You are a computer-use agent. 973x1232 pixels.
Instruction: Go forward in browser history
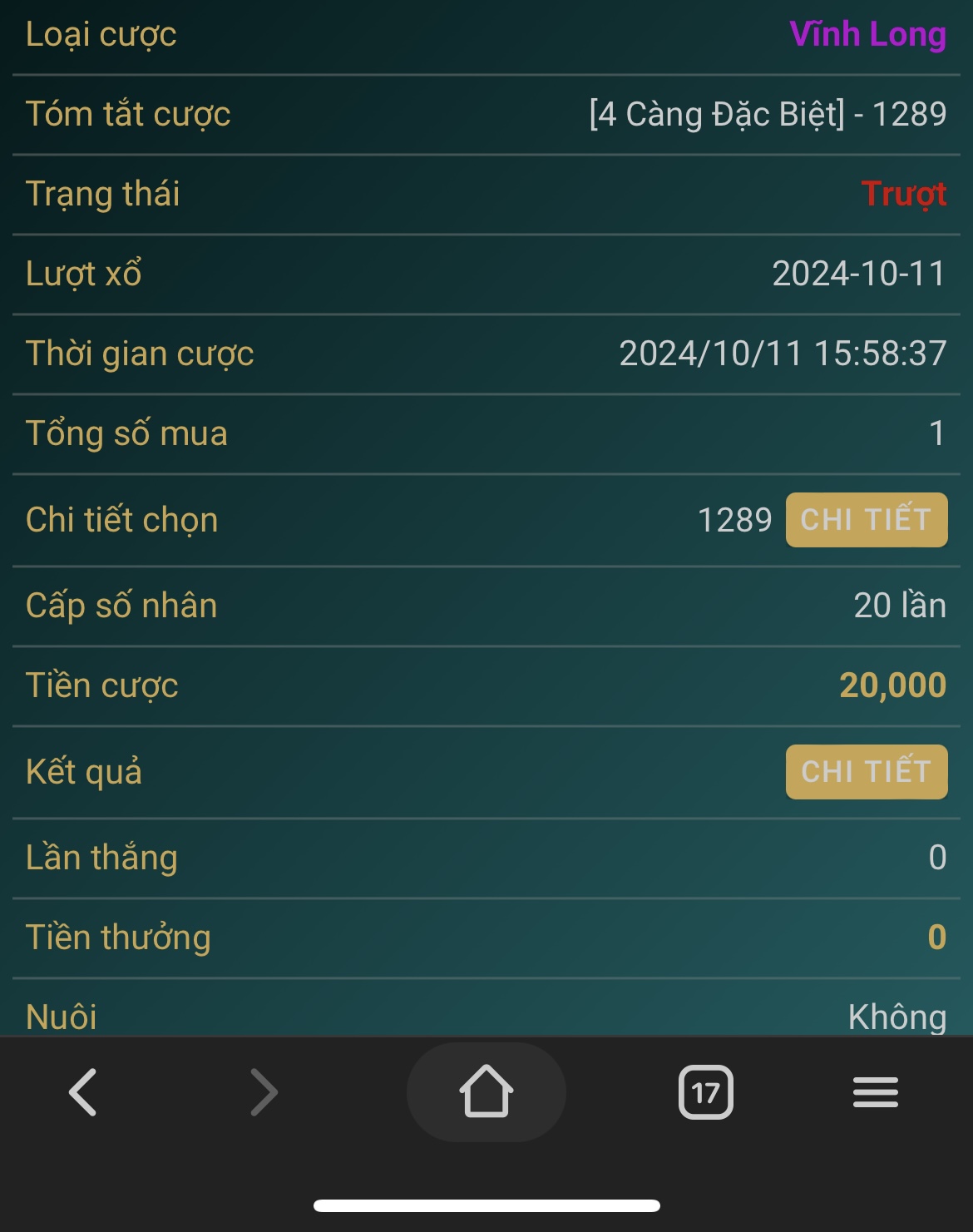coord(264,1091)
